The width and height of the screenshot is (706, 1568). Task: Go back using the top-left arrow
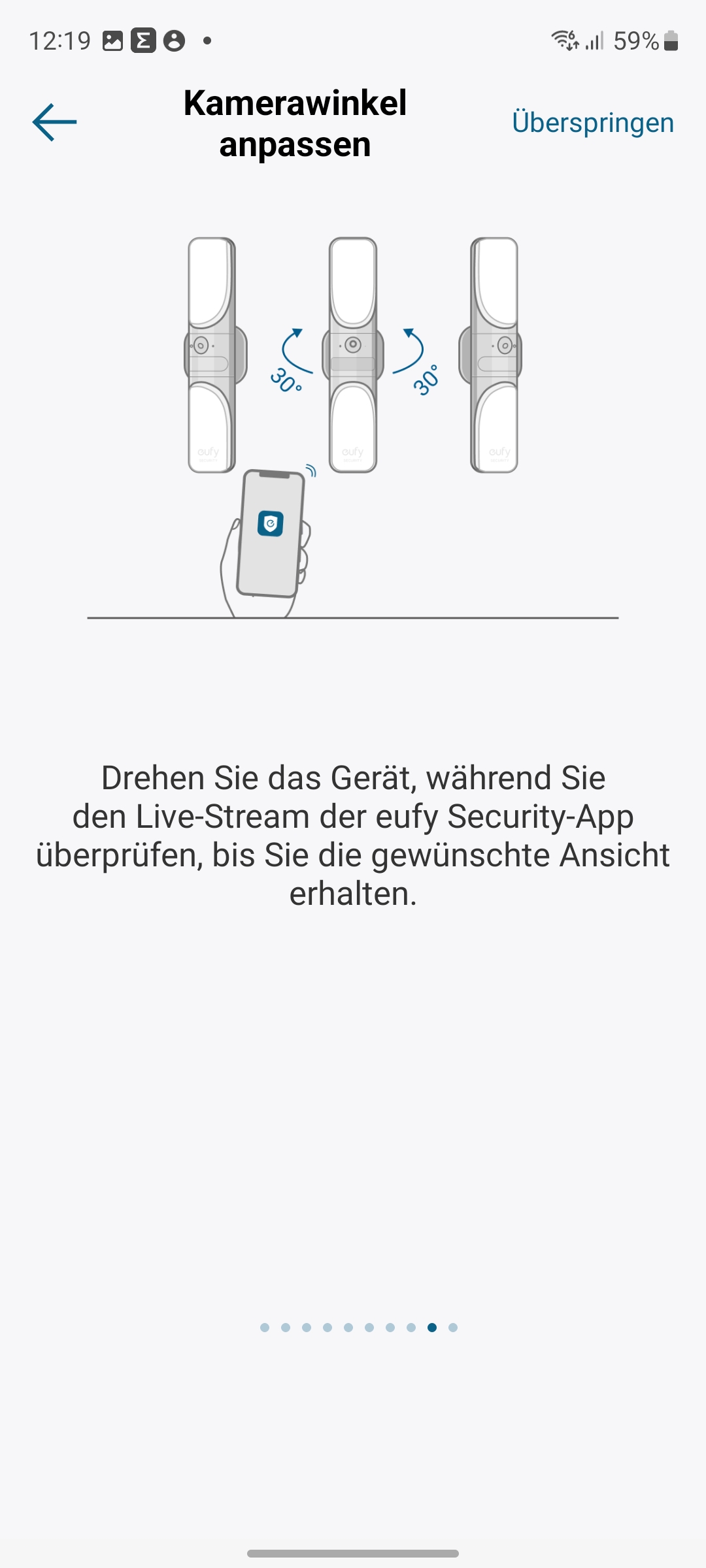click(55, 122)
